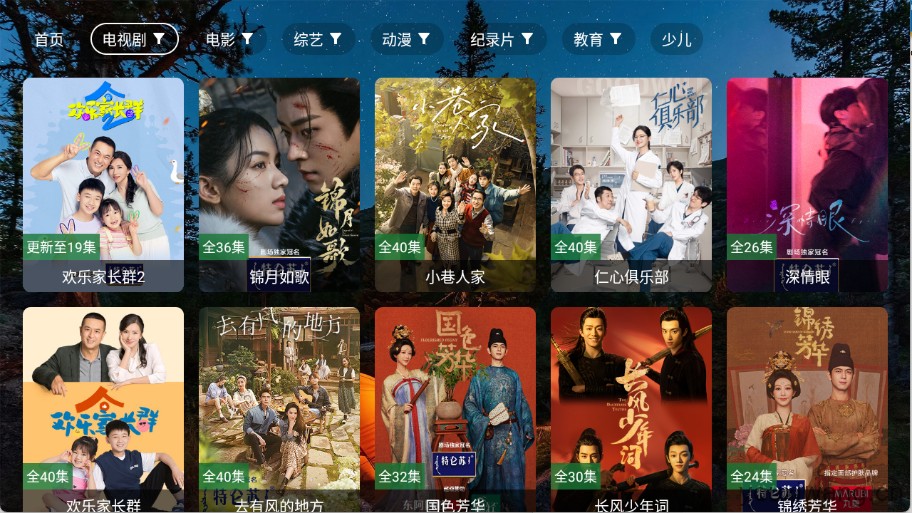Open the 欢乐家长群 40-episode card

pos(103,410)
